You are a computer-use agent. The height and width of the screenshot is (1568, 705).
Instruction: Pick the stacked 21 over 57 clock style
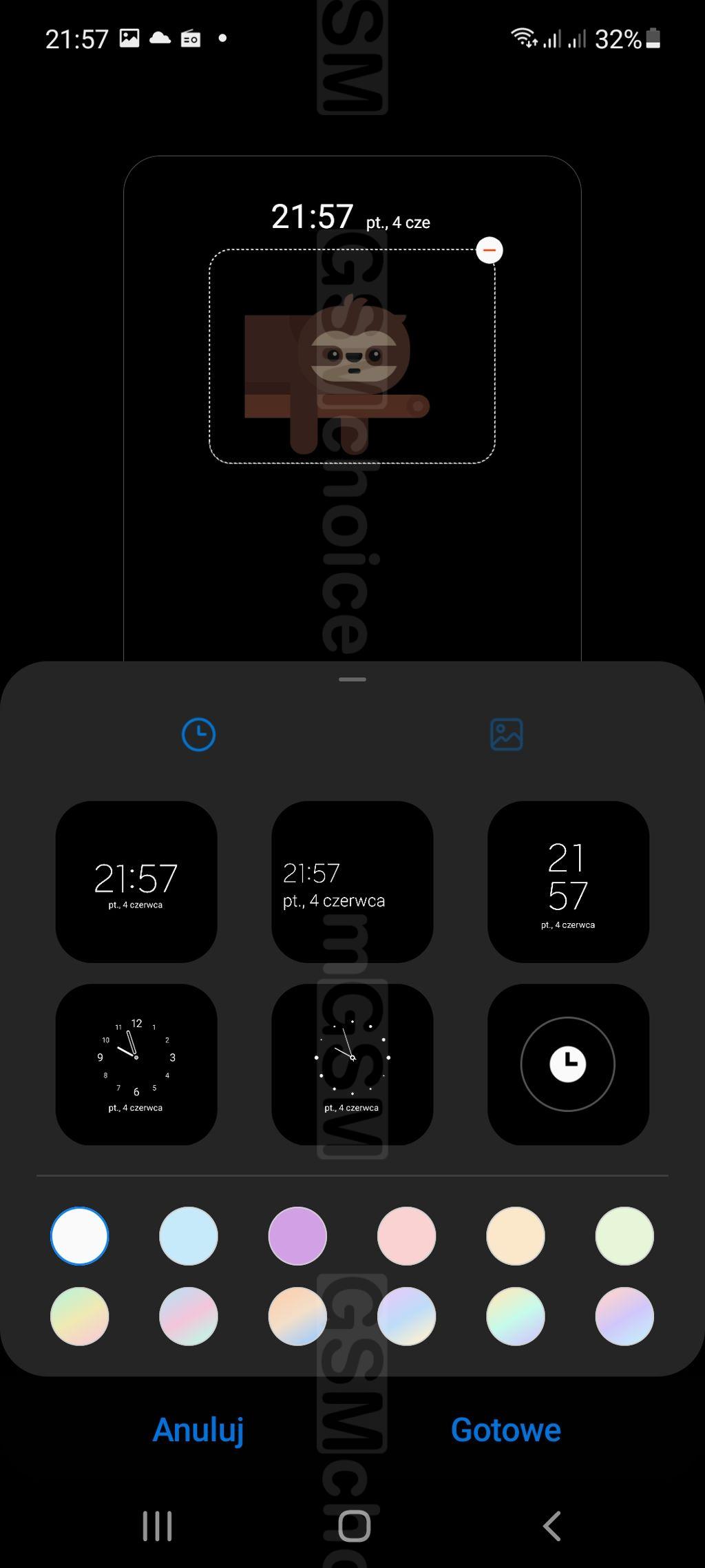[x=568, y=882]
